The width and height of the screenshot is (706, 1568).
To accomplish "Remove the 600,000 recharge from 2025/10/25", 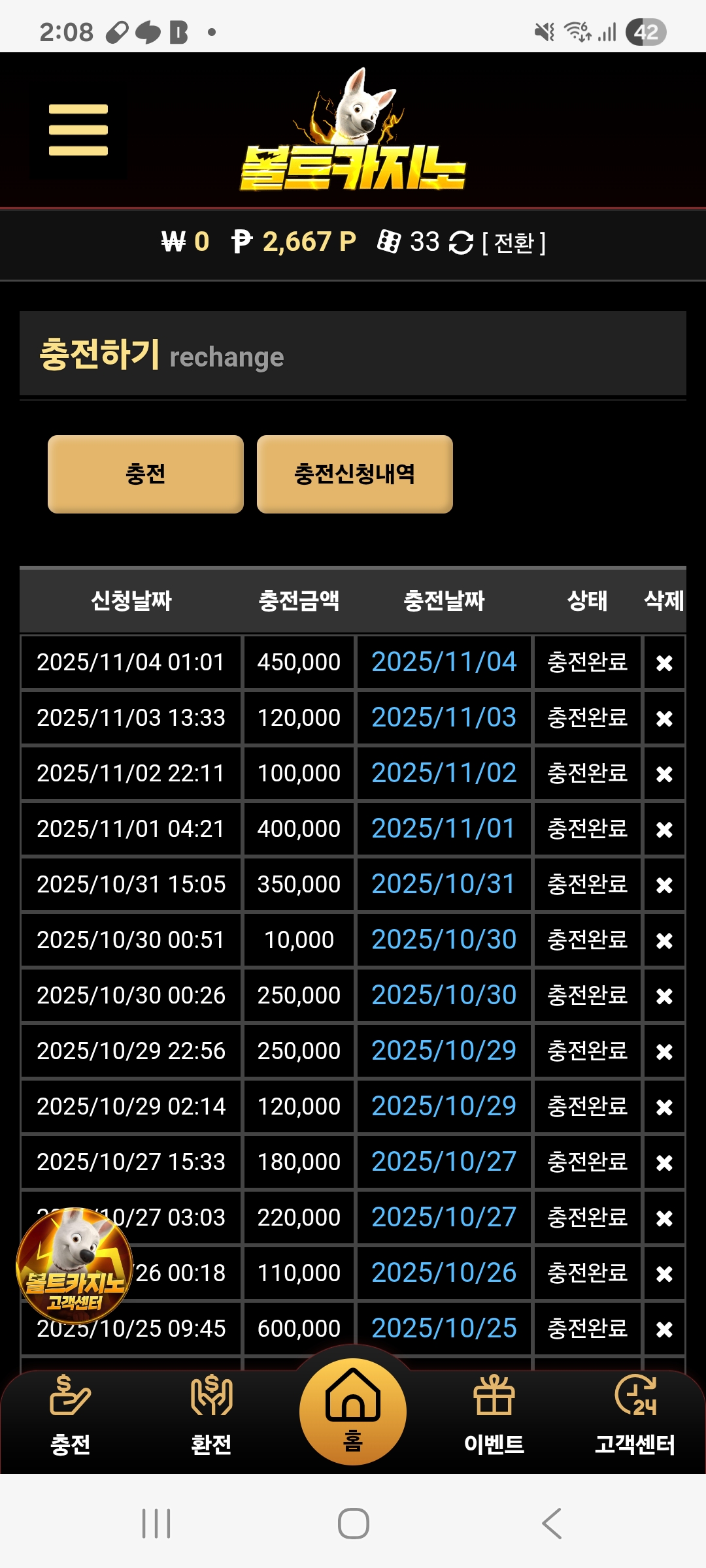I will click(664, 1330).
